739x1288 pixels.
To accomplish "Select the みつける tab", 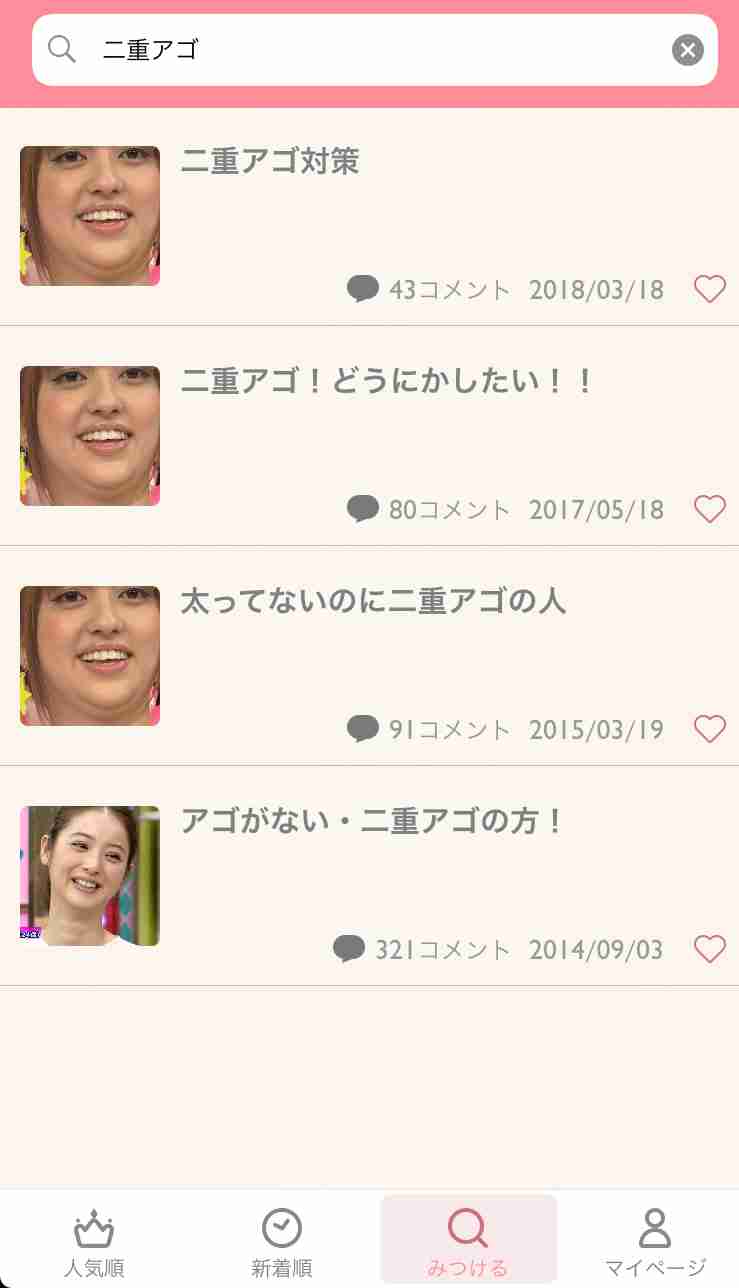I will click(x=468, y=1241).
